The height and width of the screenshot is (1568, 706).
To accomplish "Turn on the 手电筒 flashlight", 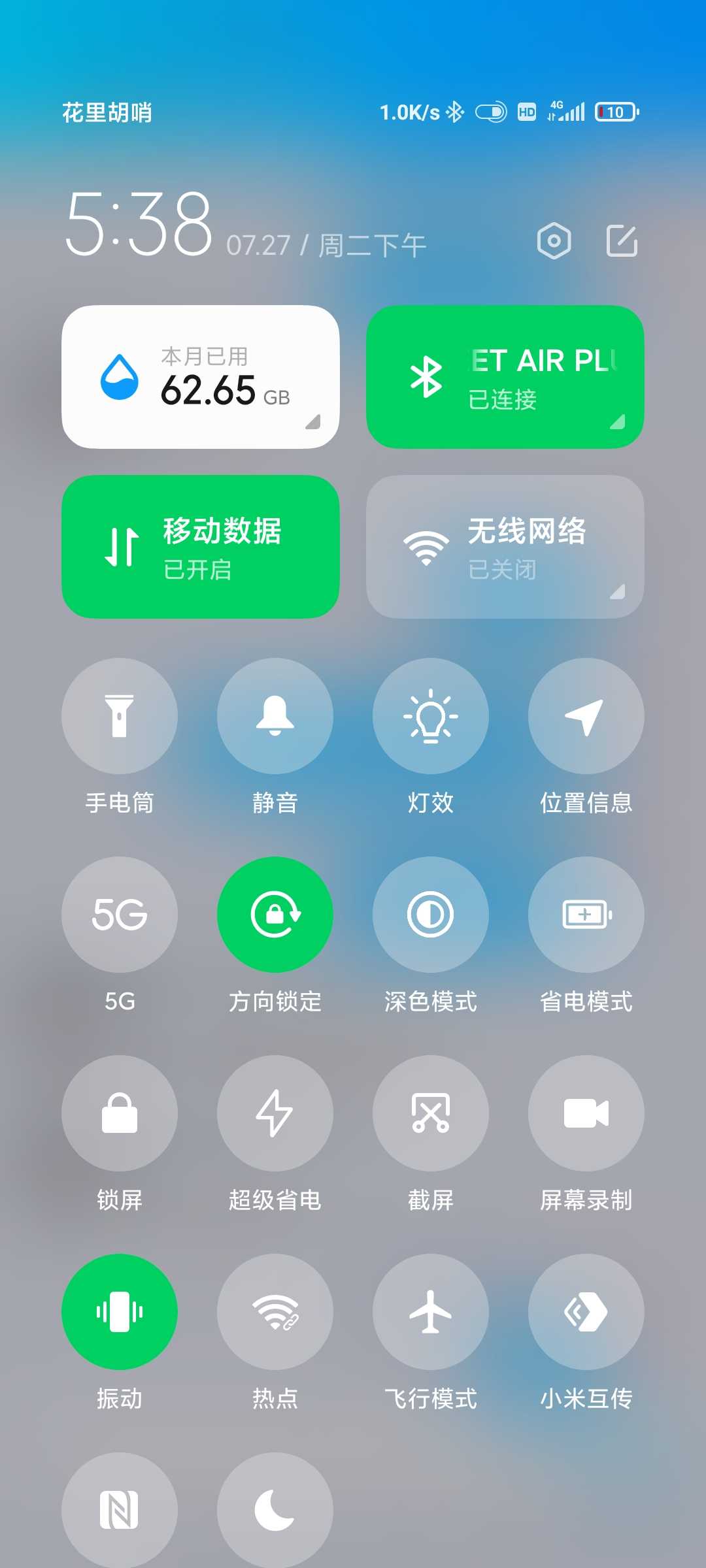I will [x=120, y=716].
